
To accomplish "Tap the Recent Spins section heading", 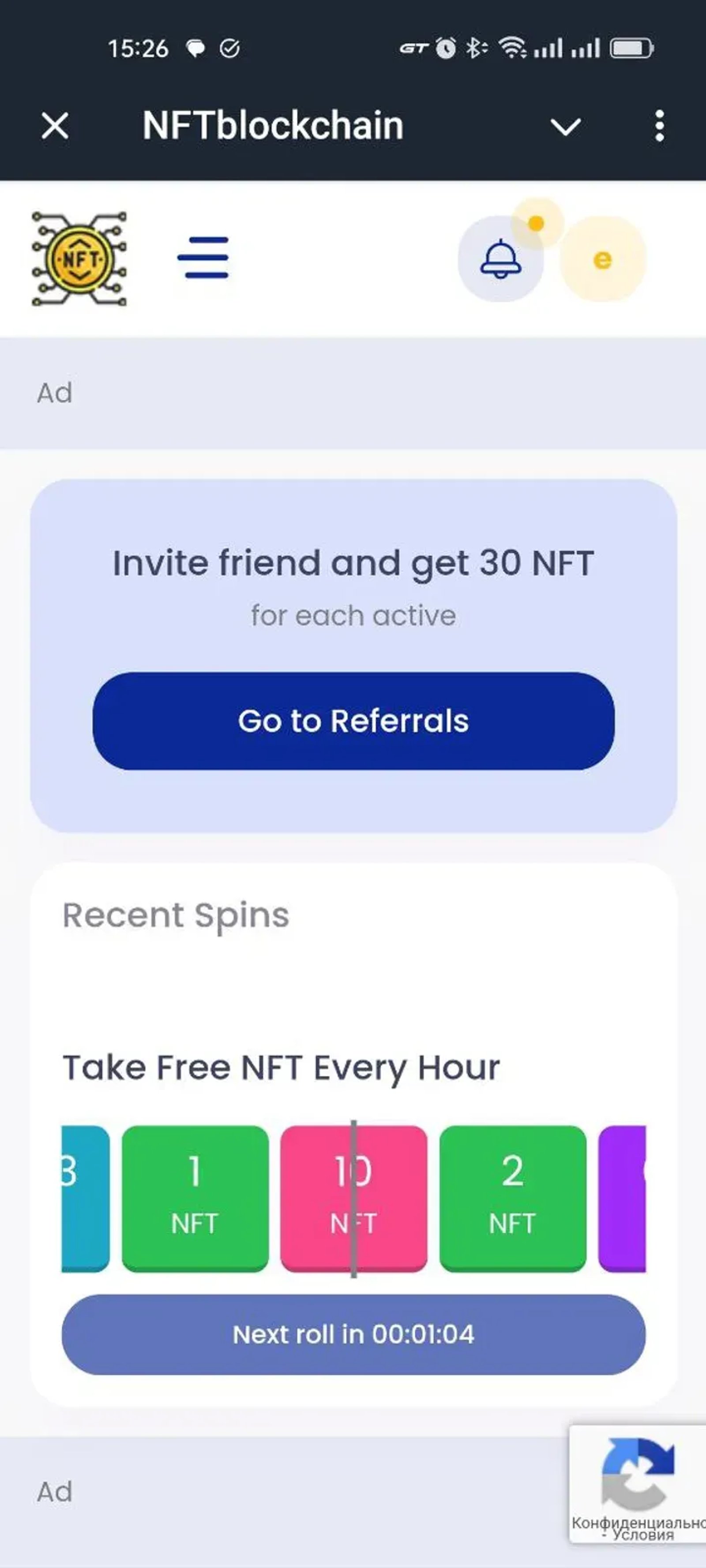I will click(x=176, y=914).
